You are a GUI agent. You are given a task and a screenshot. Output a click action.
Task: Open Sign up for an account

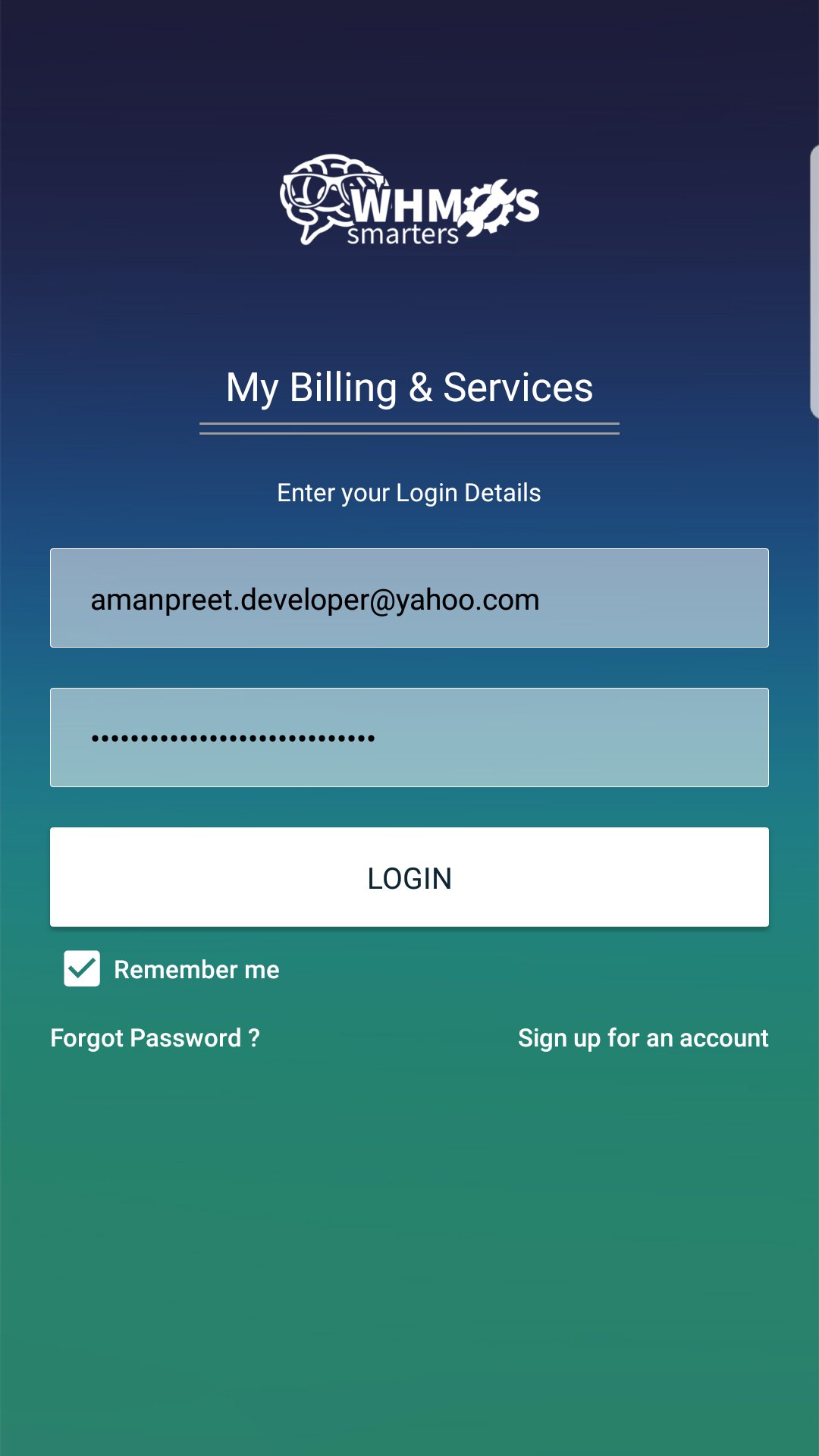pyautogui.click(x=643, y=1037)
